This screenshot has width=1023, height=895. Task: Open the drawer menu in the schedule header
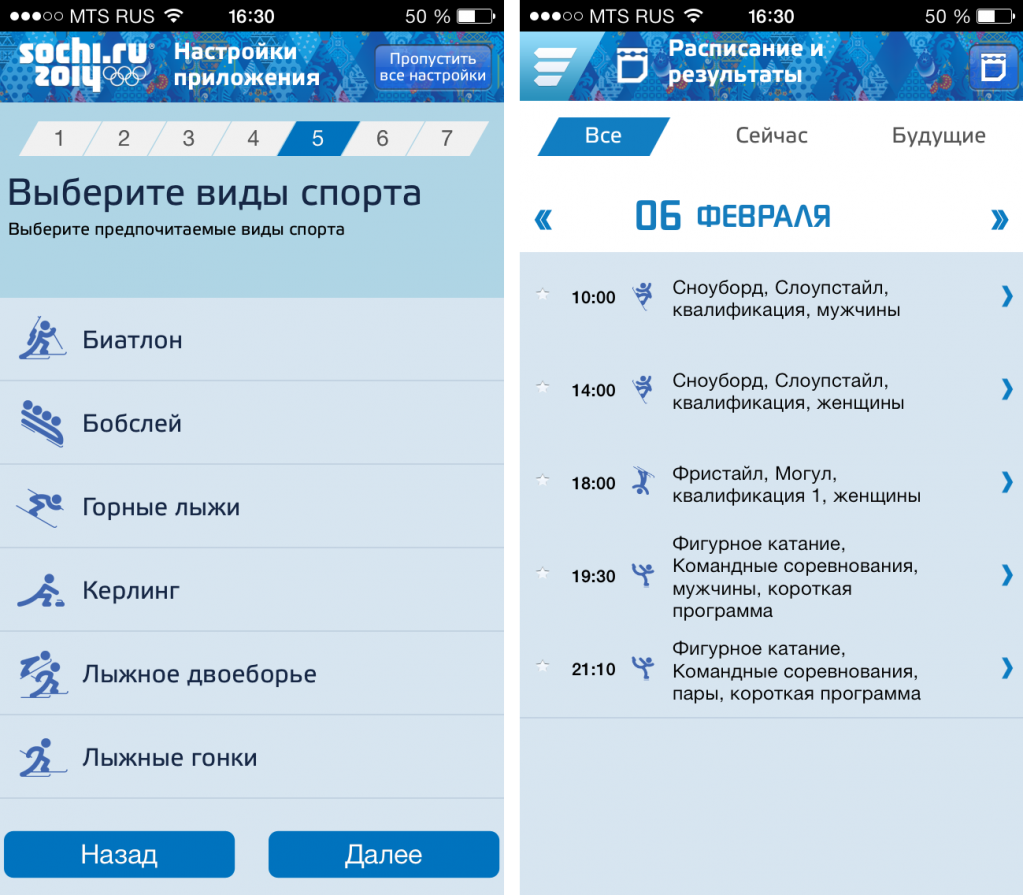554,66
